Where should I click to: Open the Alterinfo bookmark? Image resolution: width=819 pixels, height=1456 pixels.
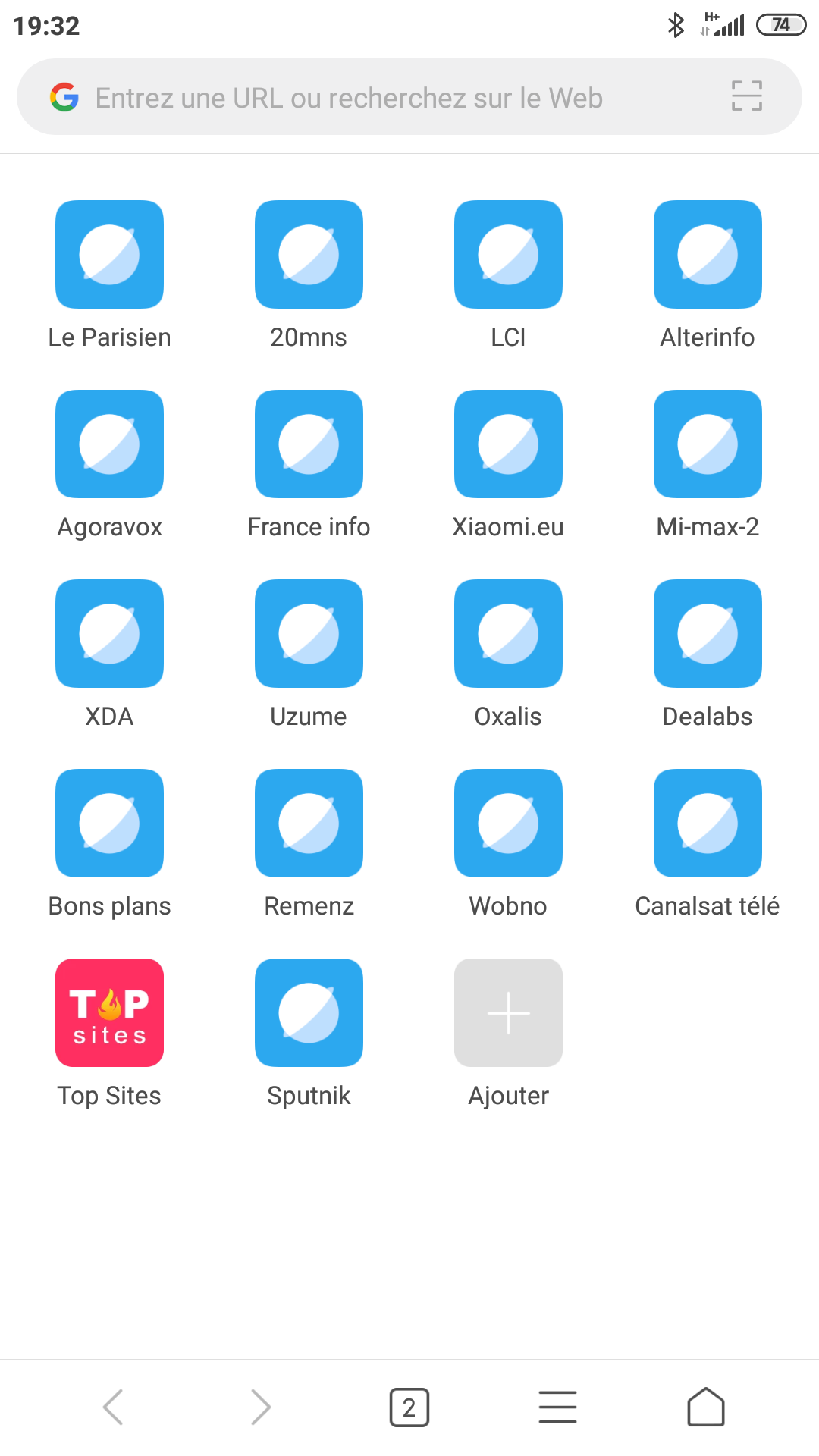point(708,255)
